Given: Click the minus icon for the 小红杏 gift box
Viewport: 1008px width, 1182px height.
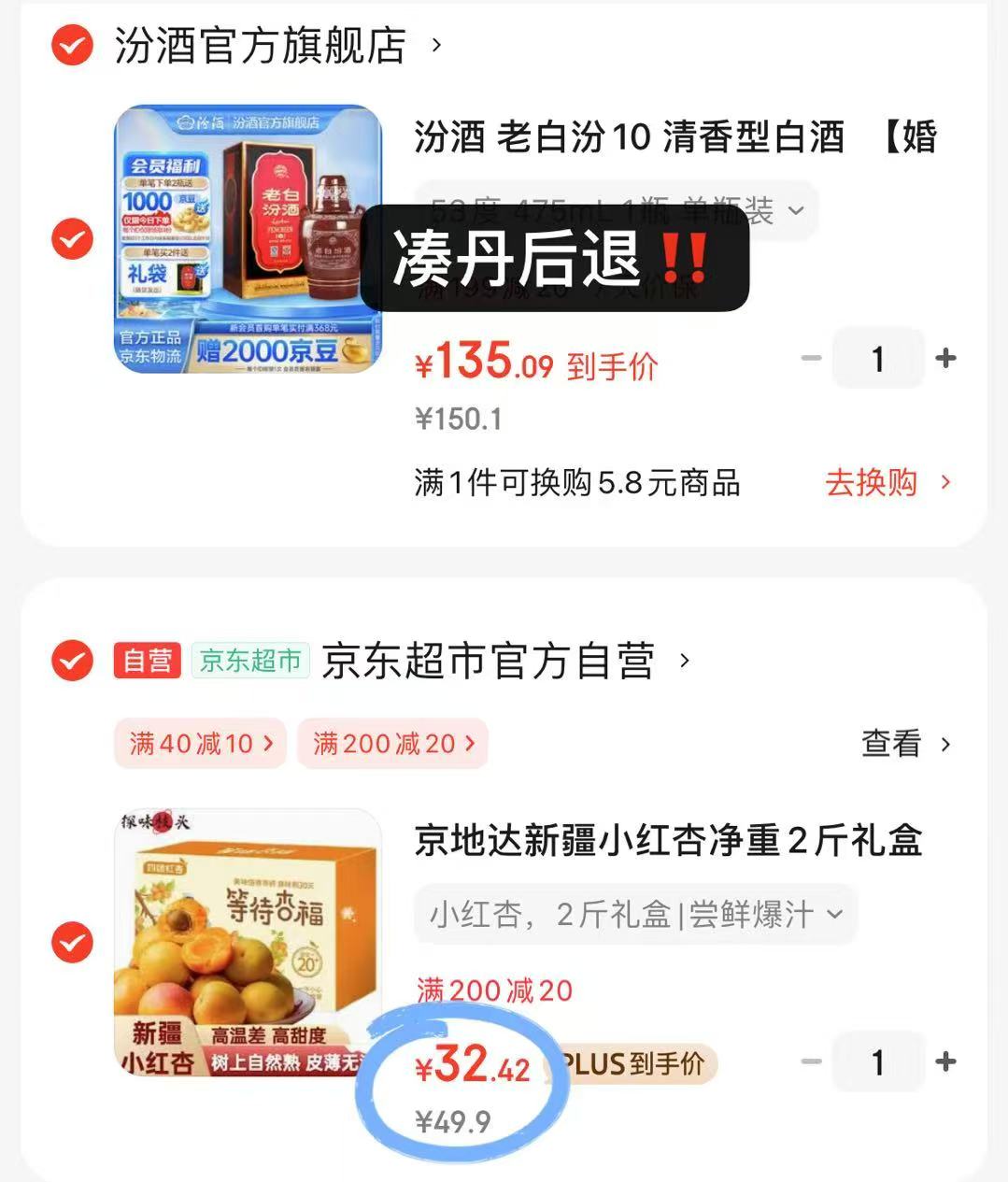Looking at the screenshot, I should (x=811, y=1062).
